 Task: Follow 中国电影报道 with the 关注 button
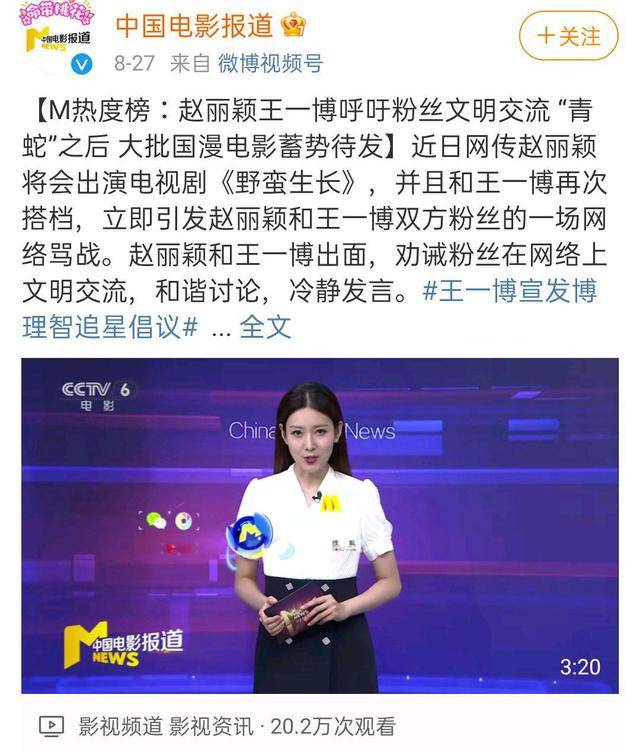tap(569, 37)
